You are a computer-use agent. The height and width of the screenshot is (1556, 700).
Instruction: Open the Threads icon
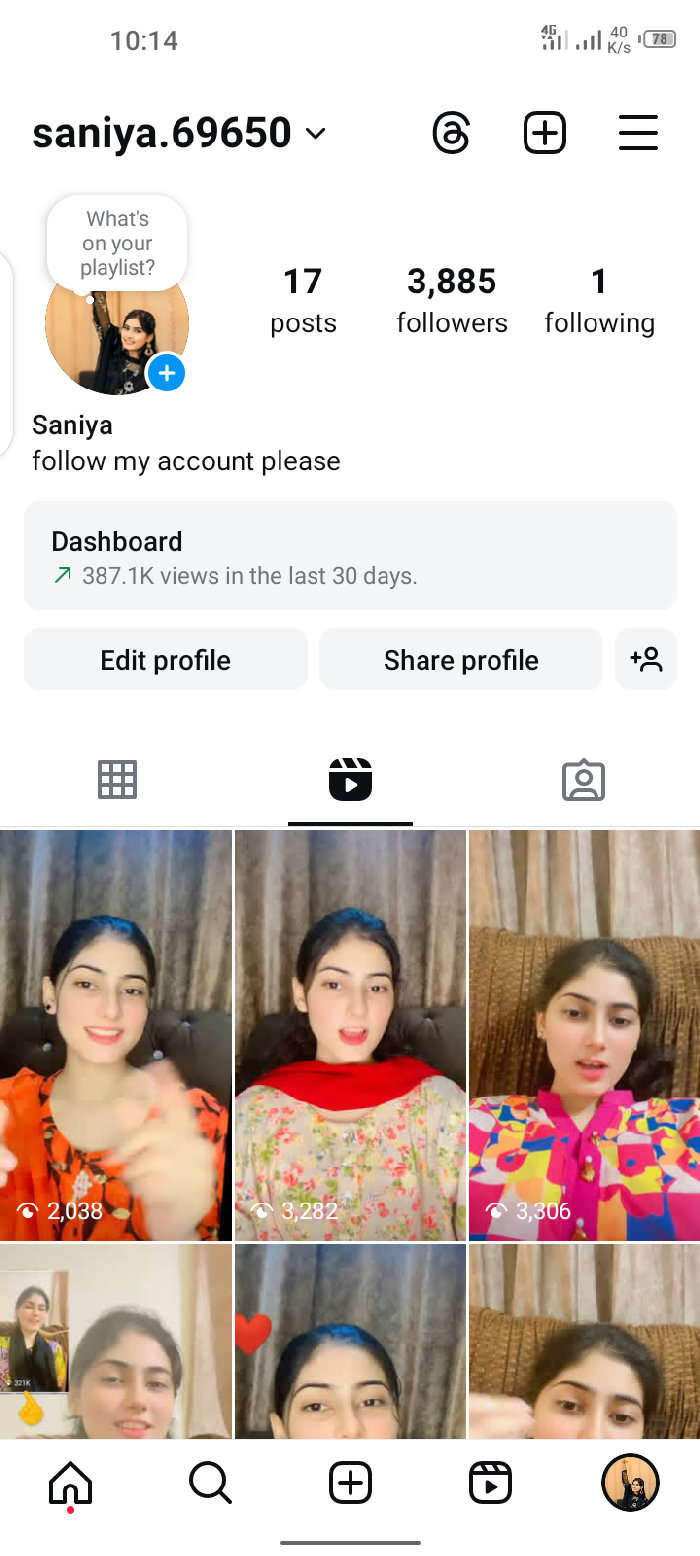coord(451,133)
